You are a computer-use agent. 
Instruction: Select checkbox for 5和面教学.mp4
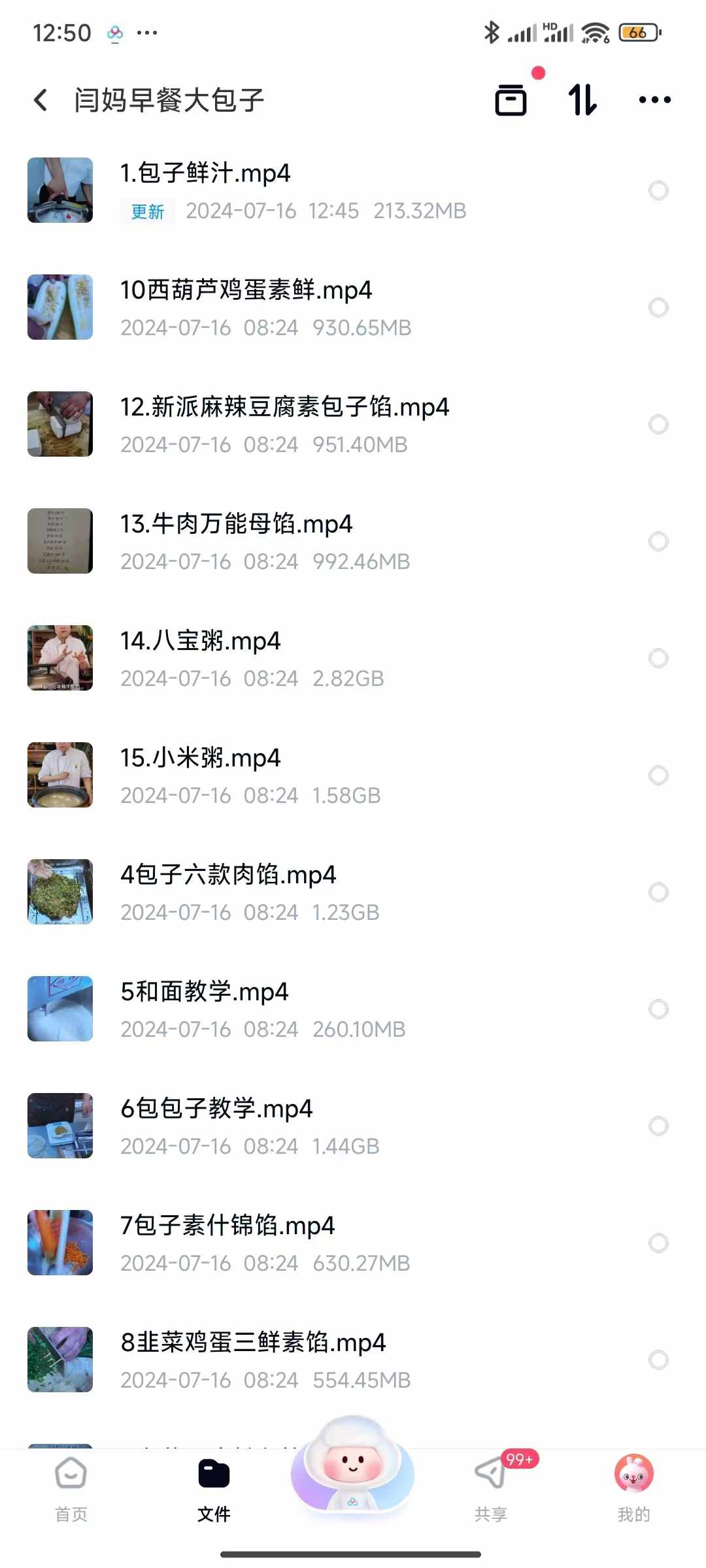coord(658,1009)
